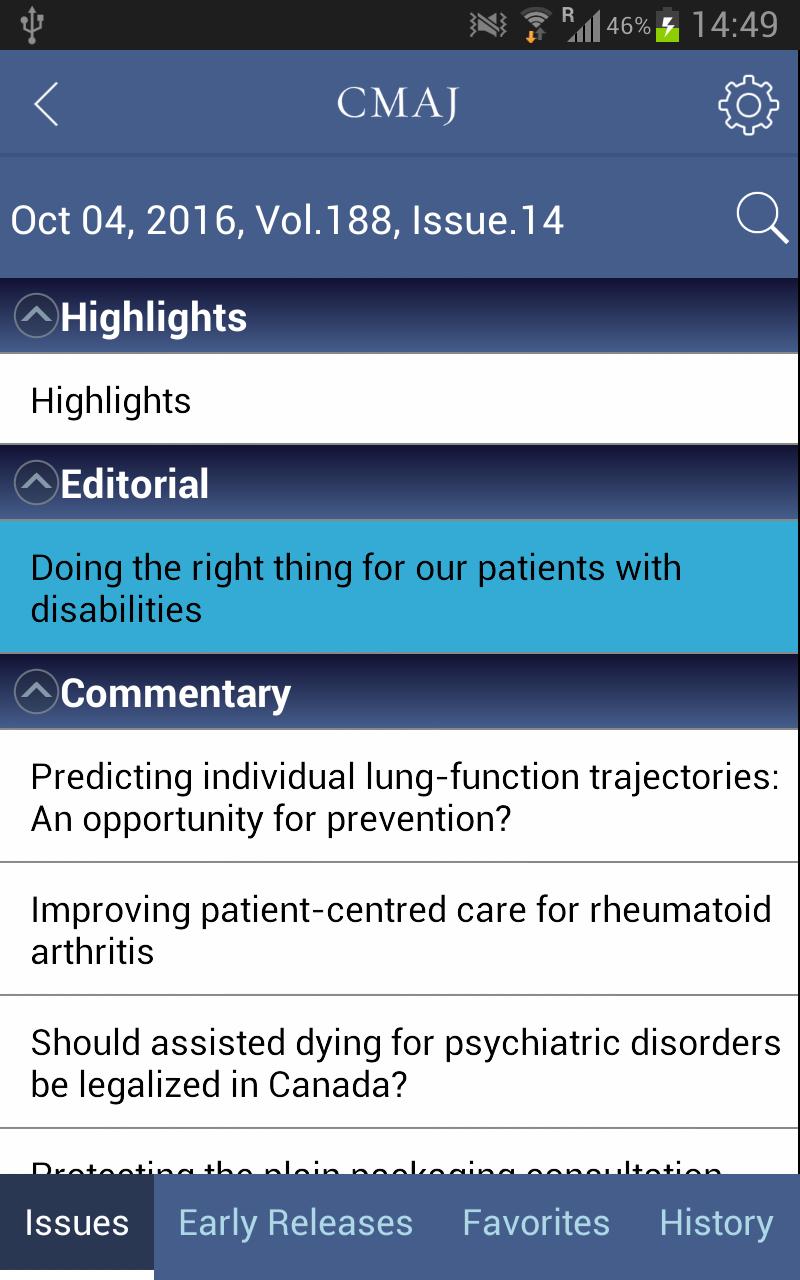Collapse the Commentary section

pos(36,693)
